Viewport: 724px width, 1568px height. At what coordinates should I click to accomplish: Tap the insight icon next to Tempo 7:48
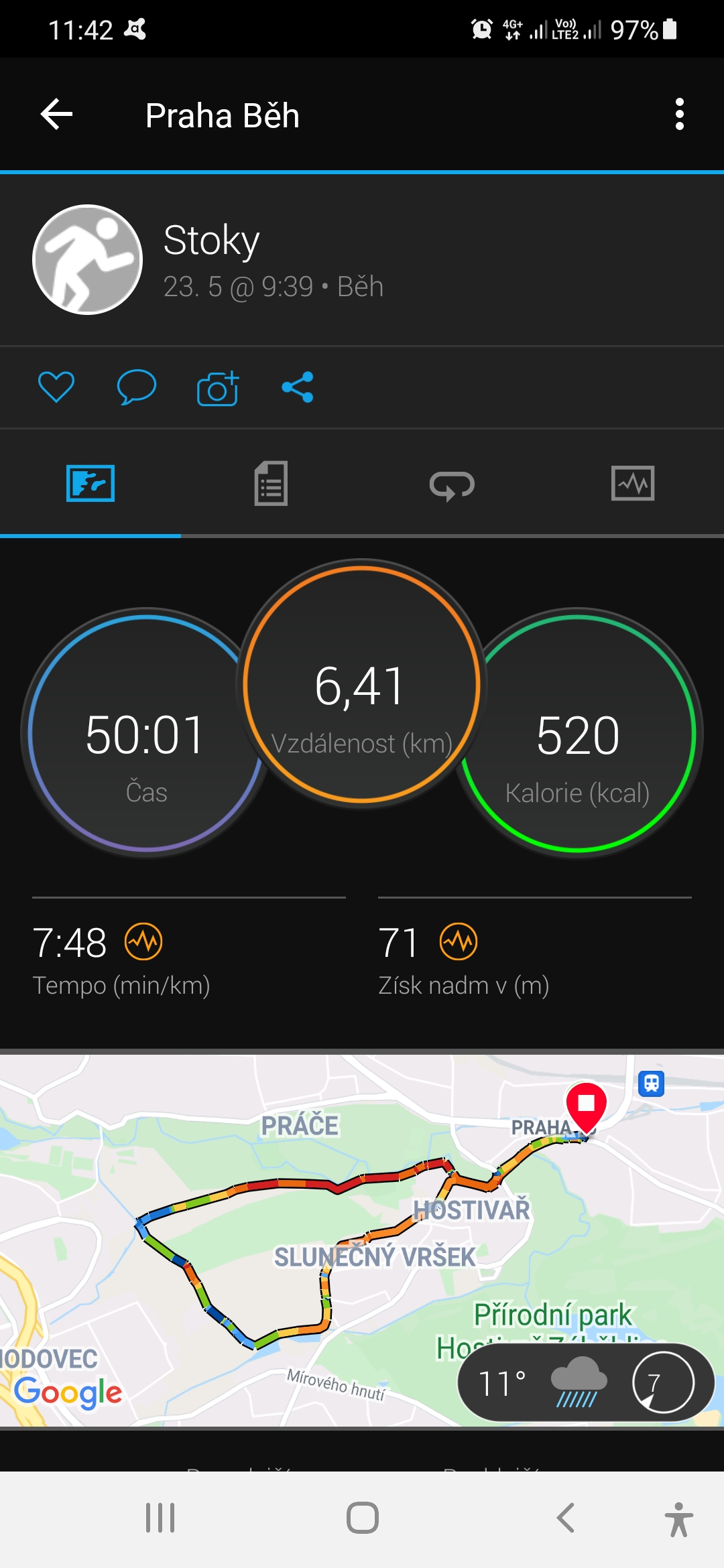(x=143, y=941)
